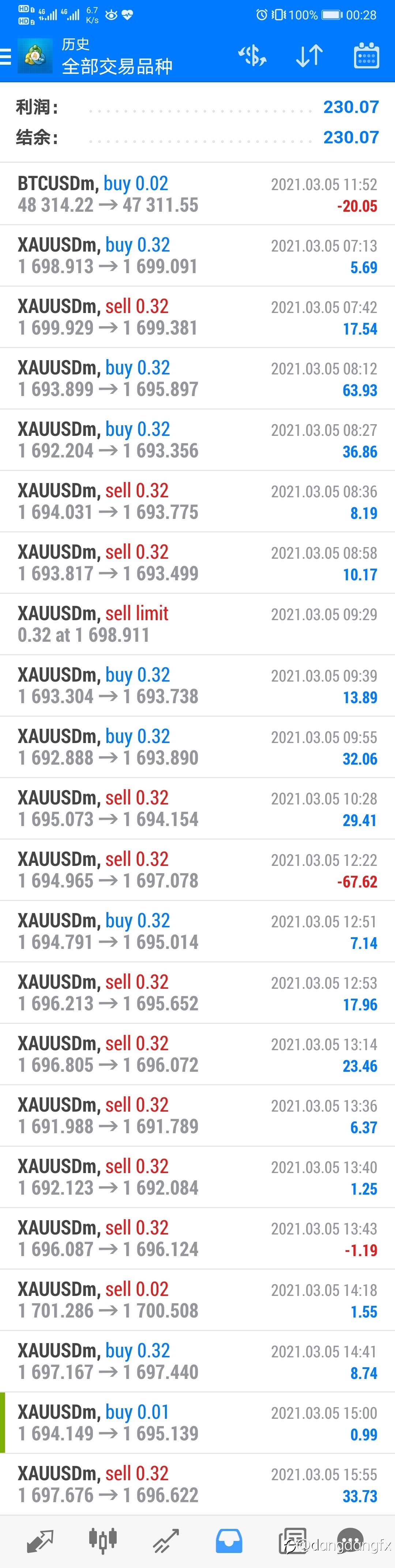395x1568 pixels.
Task: Expand the XAUUSDm sell 0.02 trade
Action: click(x=197, y=1300)
